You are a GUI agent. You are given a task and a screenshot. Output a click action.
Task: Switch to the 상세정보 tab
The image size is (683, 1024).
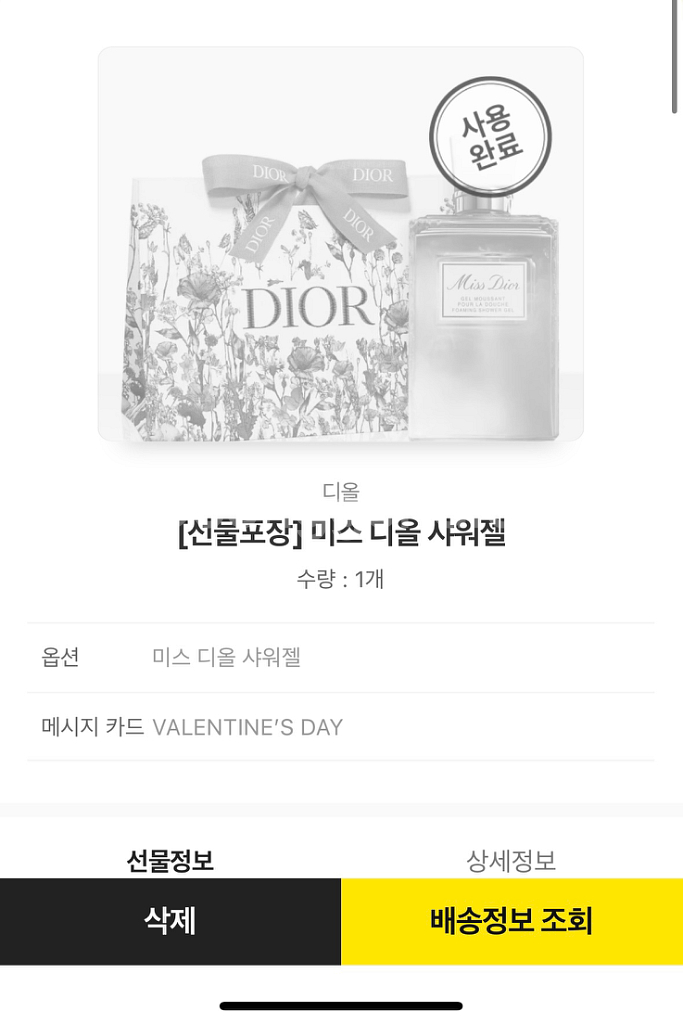(x=511, y=859)
